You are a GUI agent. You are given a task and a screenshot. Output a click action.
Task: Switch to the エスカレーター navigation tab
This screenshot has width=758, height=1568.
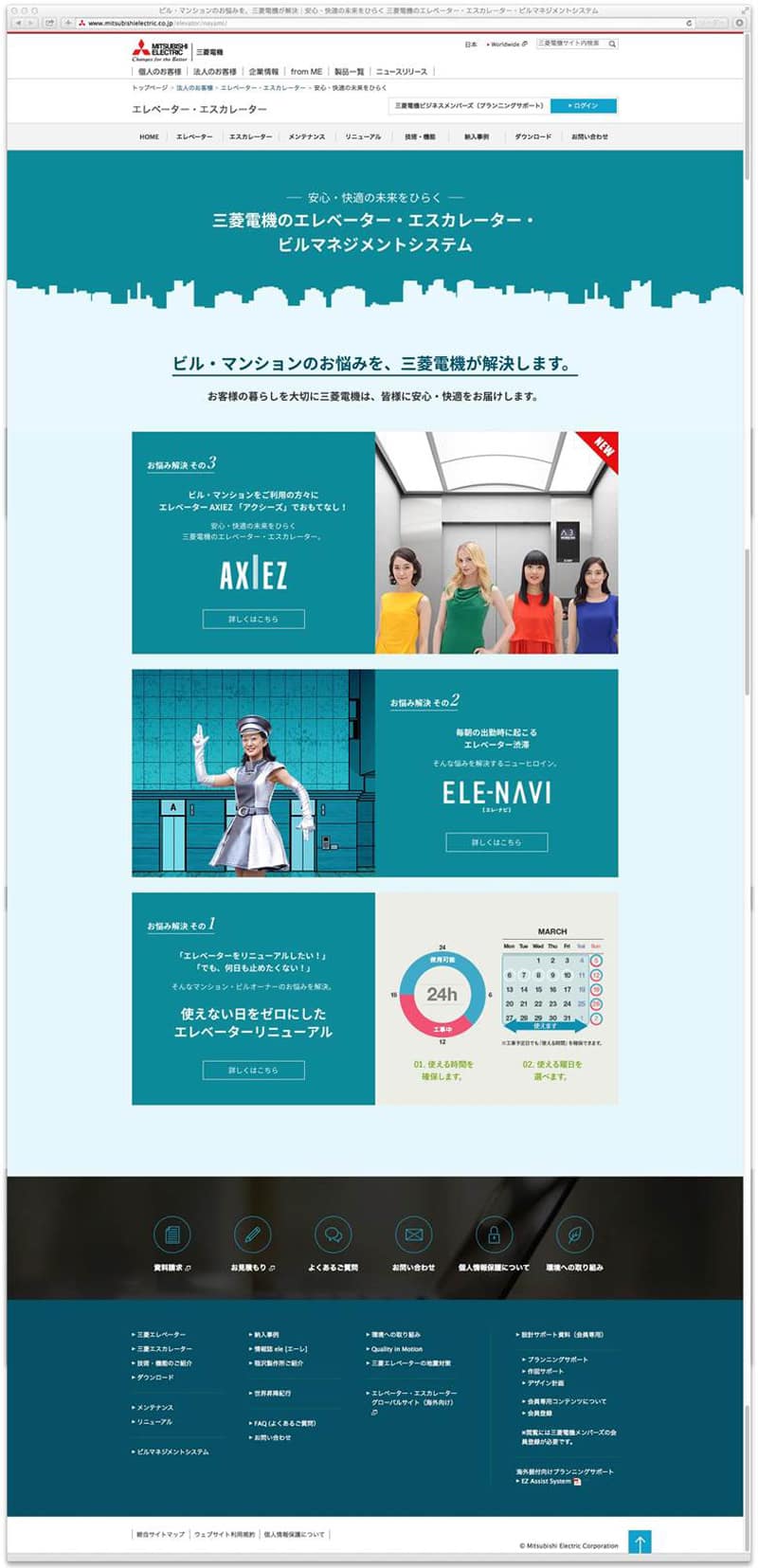click(250, 137)
